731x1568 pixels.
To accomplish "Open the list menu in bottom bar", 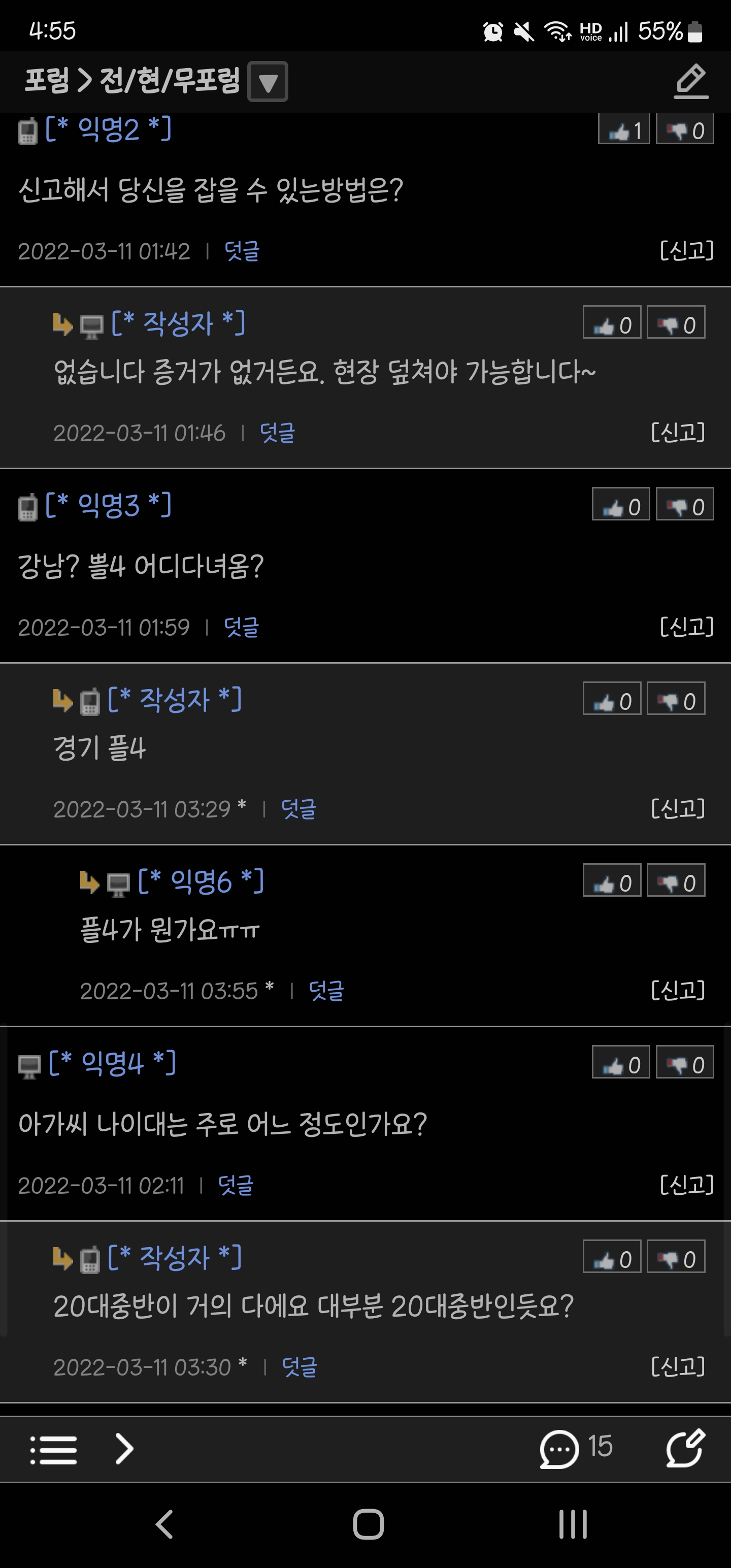I will pos(54,1450).
